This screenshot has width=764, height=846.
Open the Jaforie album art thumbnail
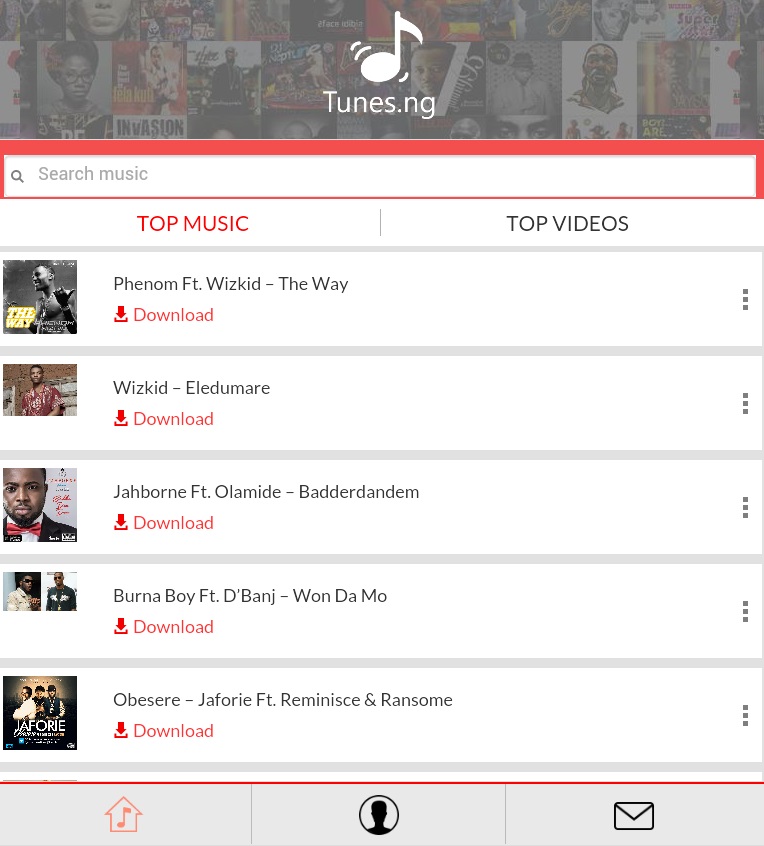point(40,713)
